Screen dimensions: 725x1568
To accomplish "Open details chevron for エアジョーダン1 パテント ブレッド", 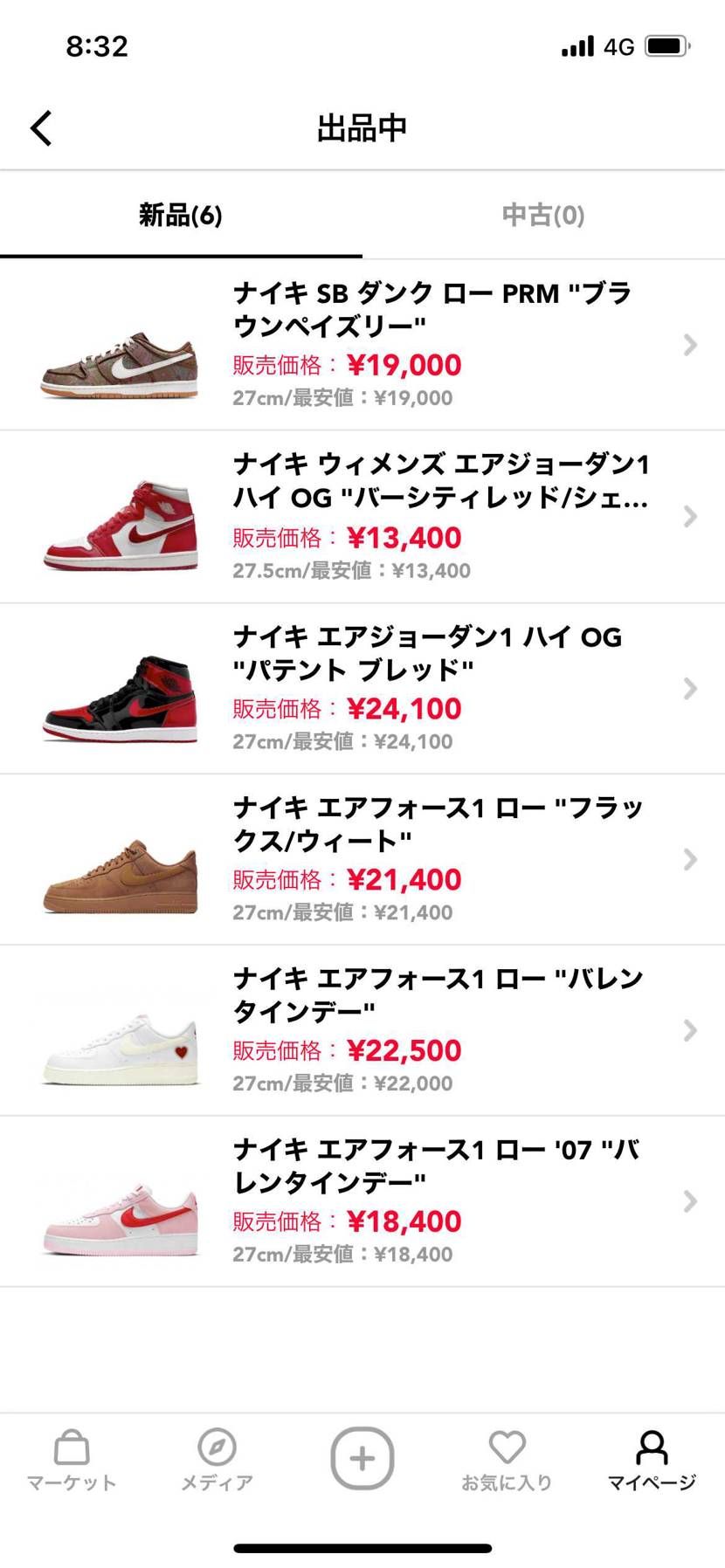I will pyautogui.click(x=689, y=690).
